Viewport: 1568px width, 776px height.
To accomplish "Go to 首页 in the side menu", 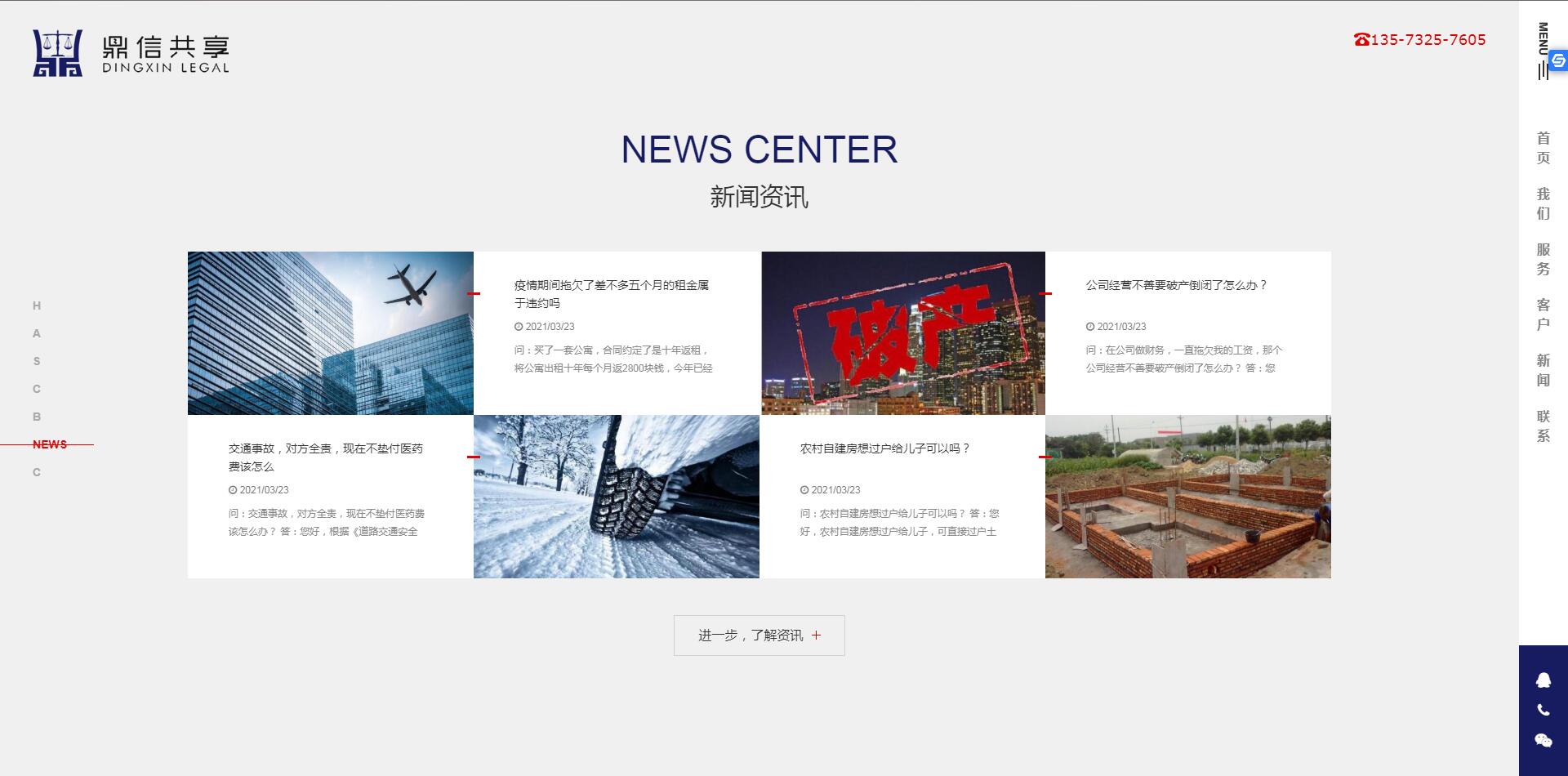I will click(1543, 148).
